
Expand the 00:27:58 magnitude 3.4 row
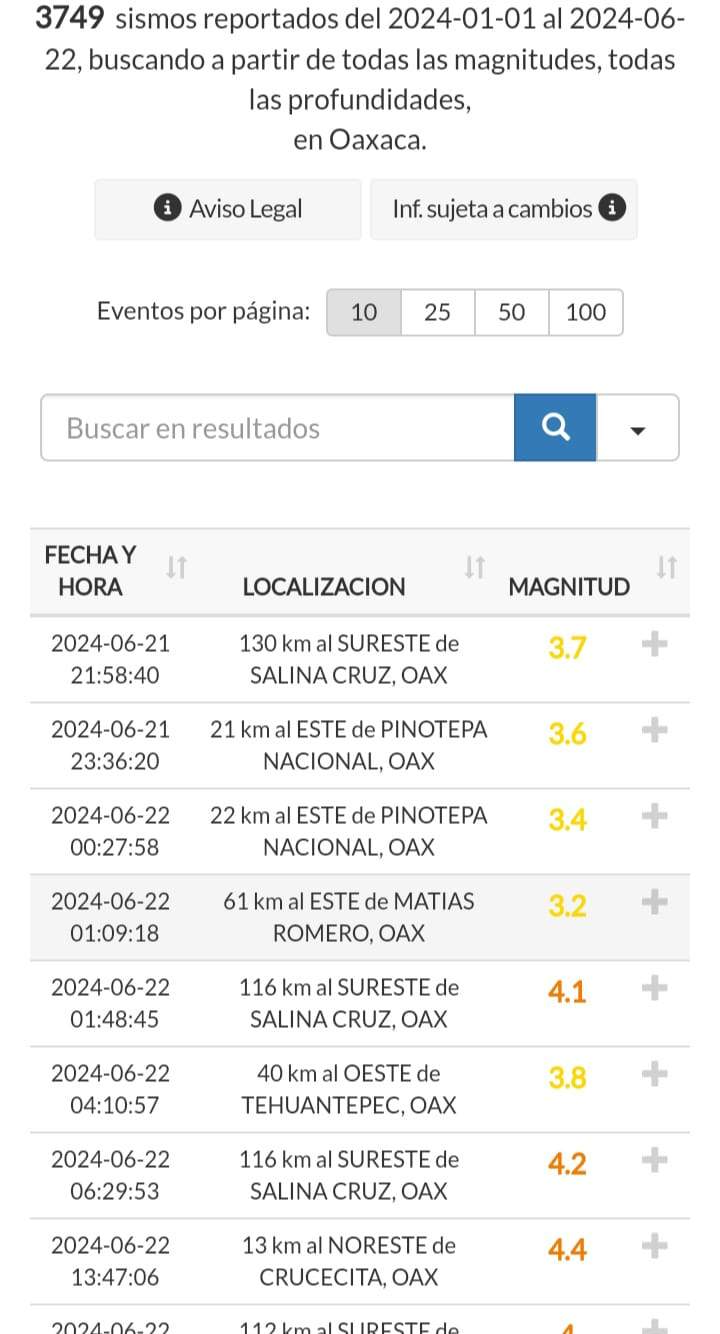click(654, 817)
